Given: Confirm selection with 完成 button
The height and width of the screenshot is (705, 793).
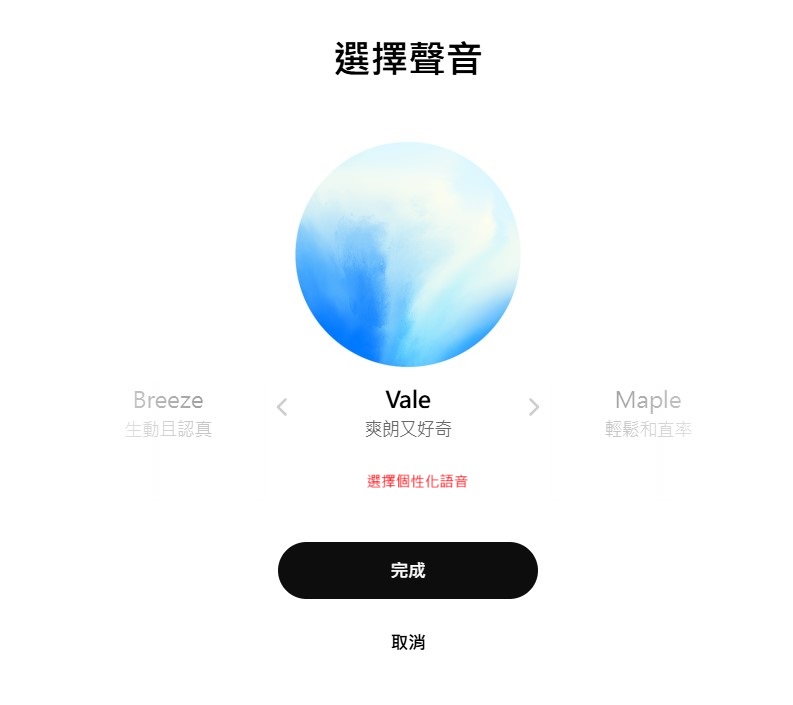Looking at the screenshot, I should [408, 571].
